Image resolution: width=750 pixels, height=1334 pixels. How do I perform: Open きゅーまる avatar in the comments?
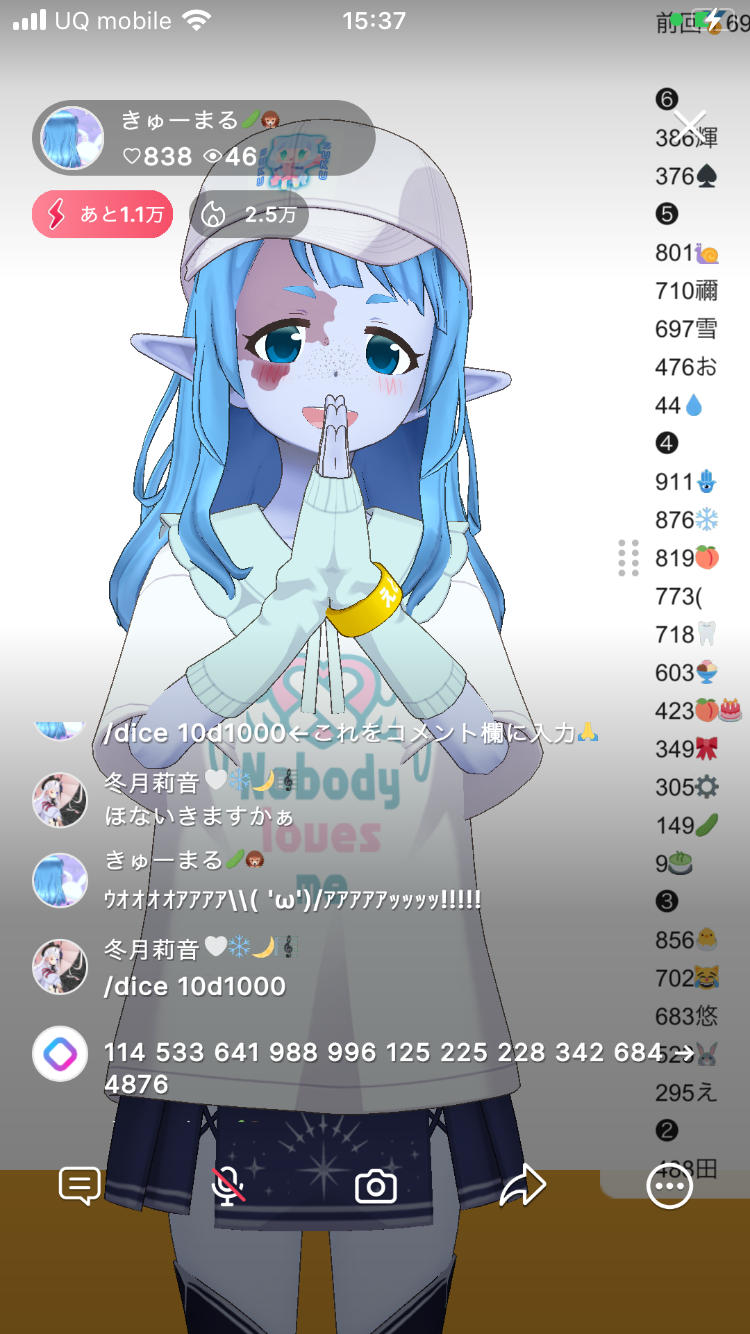coord(60,880)
